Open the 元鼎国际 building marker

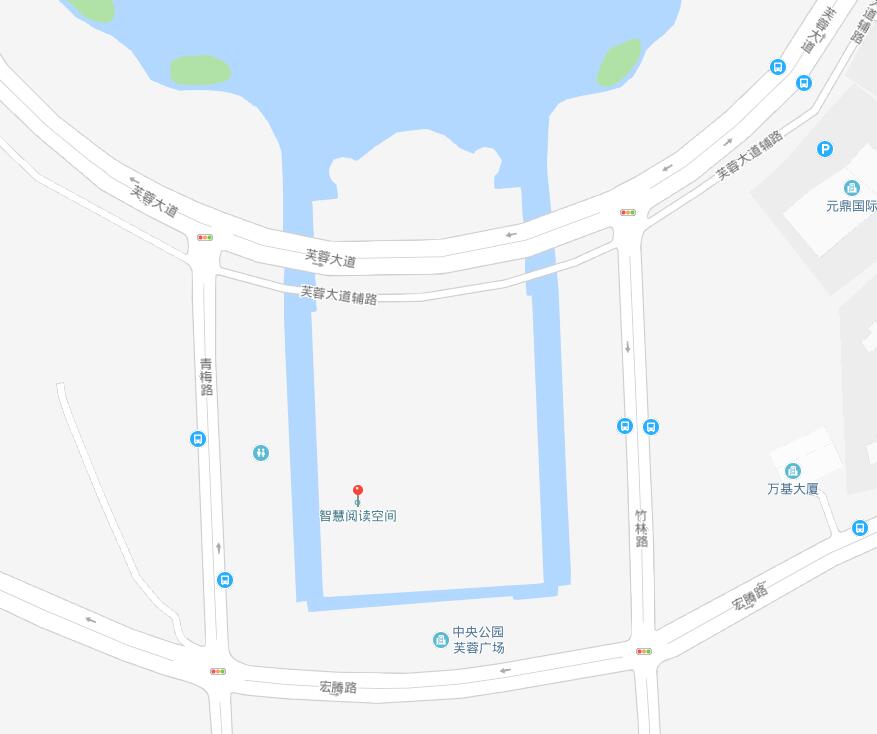(x=851, y=188)
